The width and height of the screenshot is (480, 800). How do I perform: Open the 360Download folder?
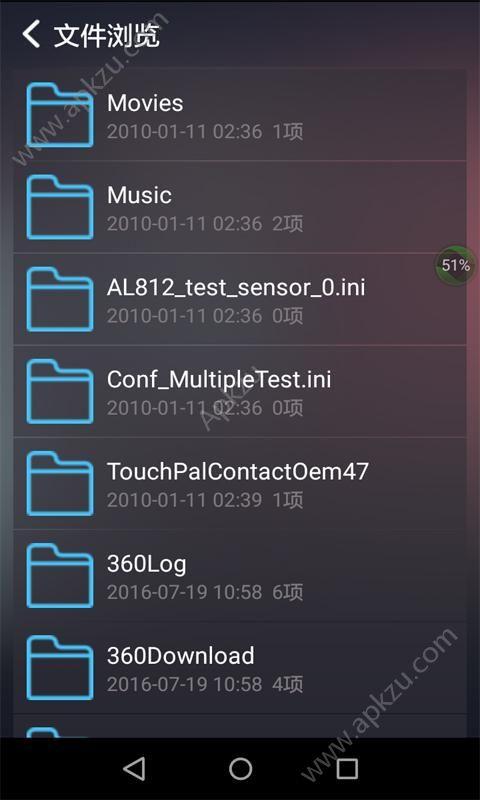[240, 668]
